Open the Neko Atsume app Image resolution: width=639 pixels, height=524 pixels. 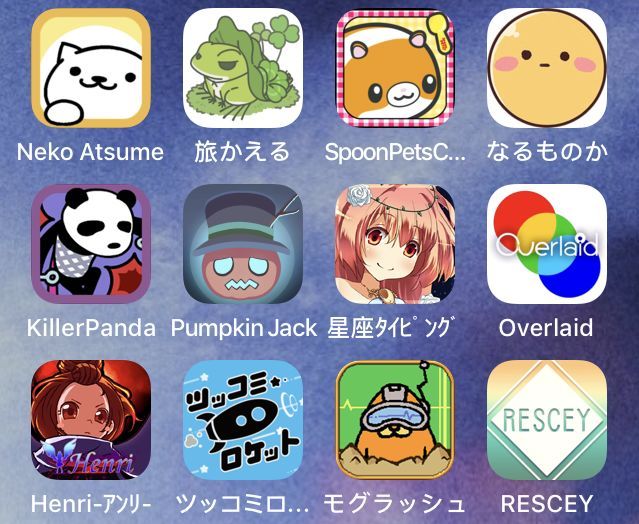click(91, 68)
